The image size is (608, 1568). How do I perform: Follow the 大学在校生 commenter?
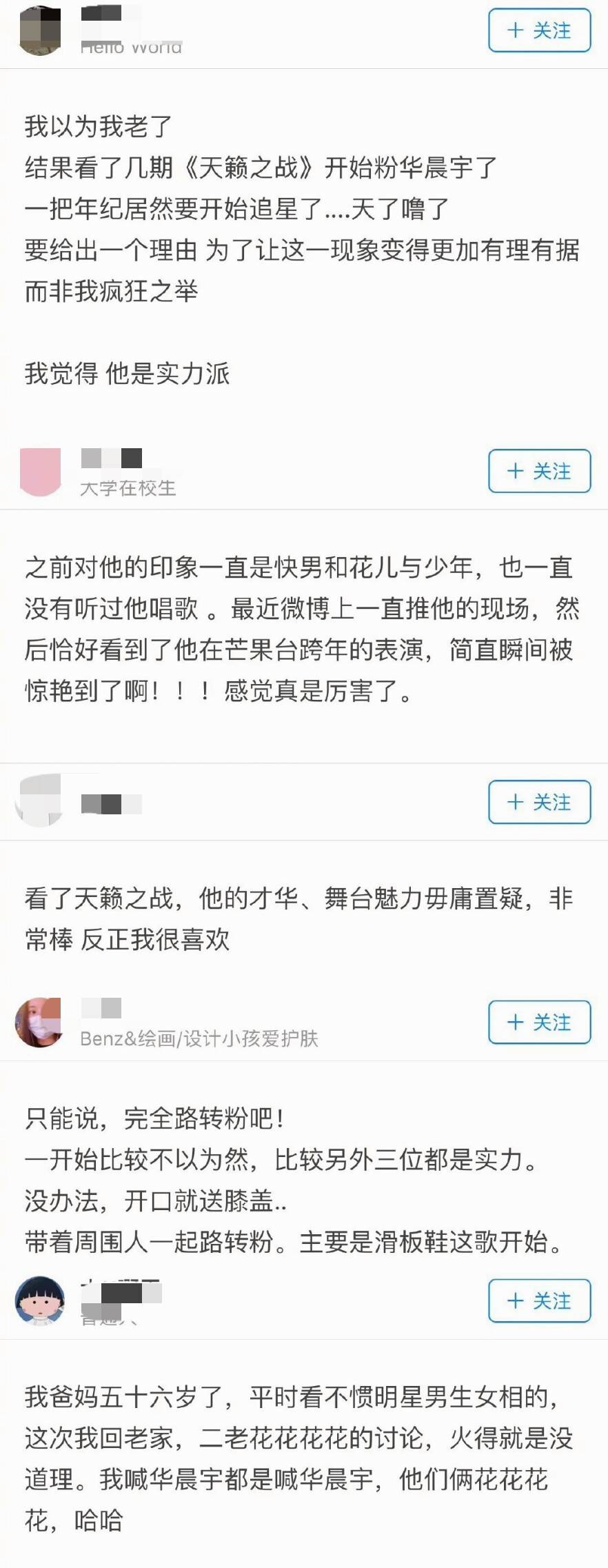(540, 472)
